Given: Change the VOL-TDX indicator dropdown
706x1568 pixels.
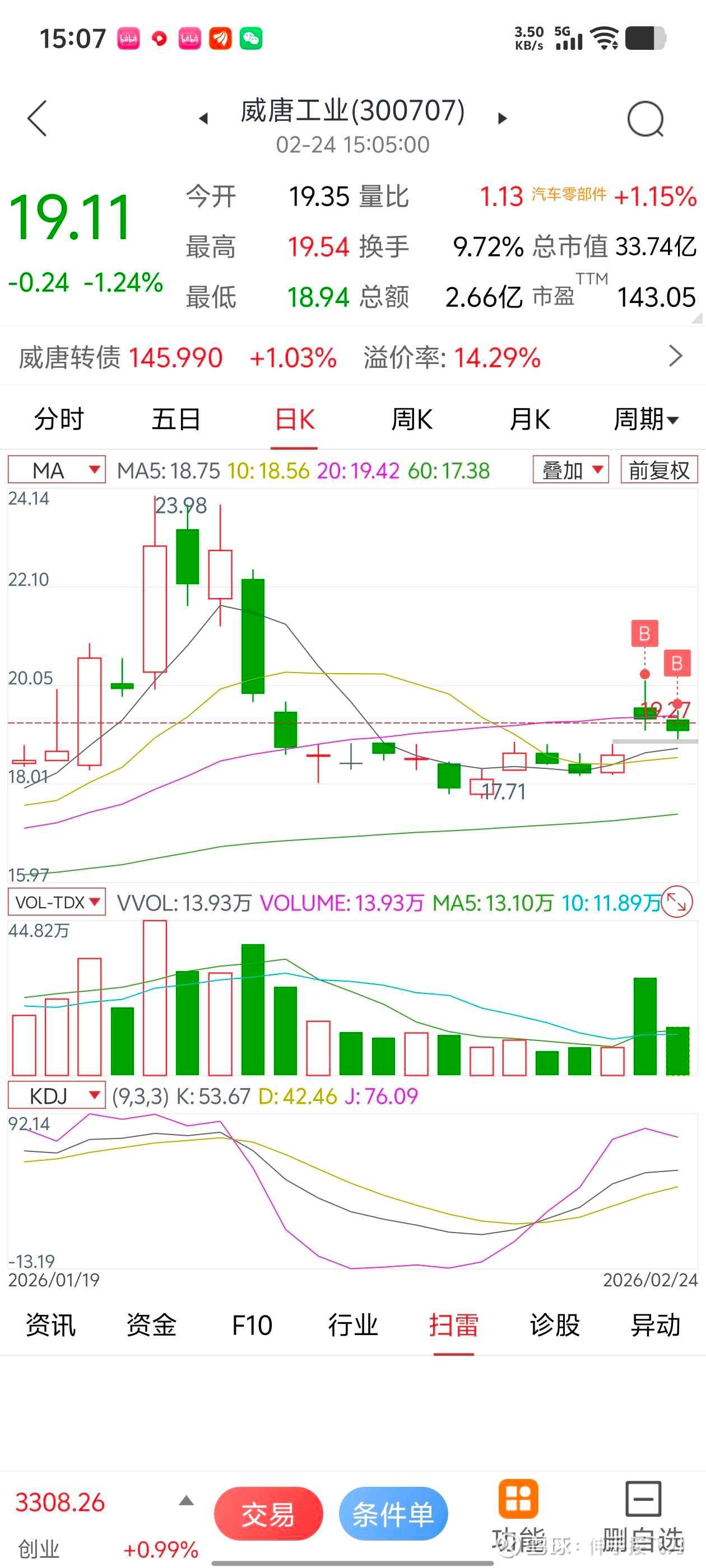Looking at the screenshot, I should tap(57, 902).
